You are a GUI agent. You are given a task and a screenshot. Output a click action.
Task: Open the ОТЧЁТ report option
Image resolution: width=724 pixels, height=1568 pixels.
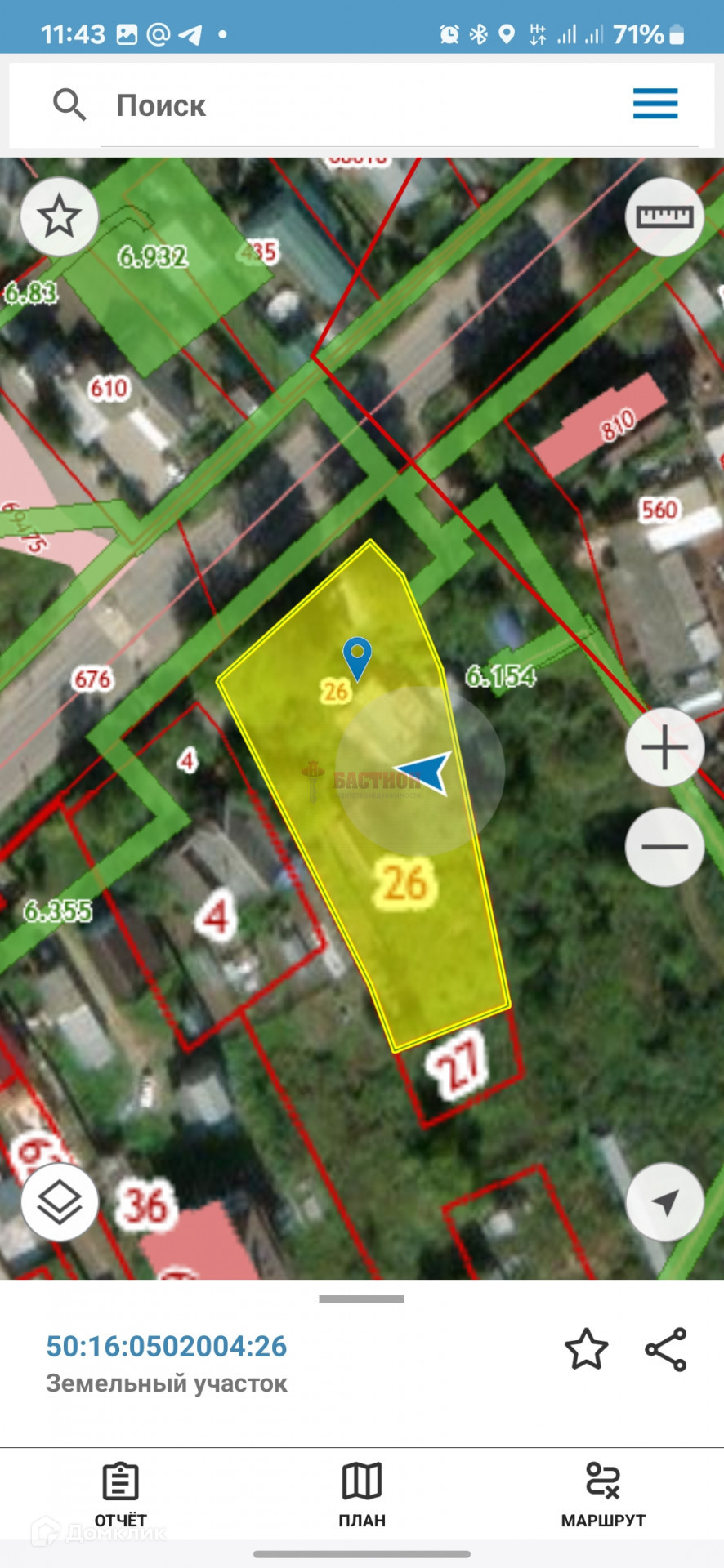[121, 1494]
